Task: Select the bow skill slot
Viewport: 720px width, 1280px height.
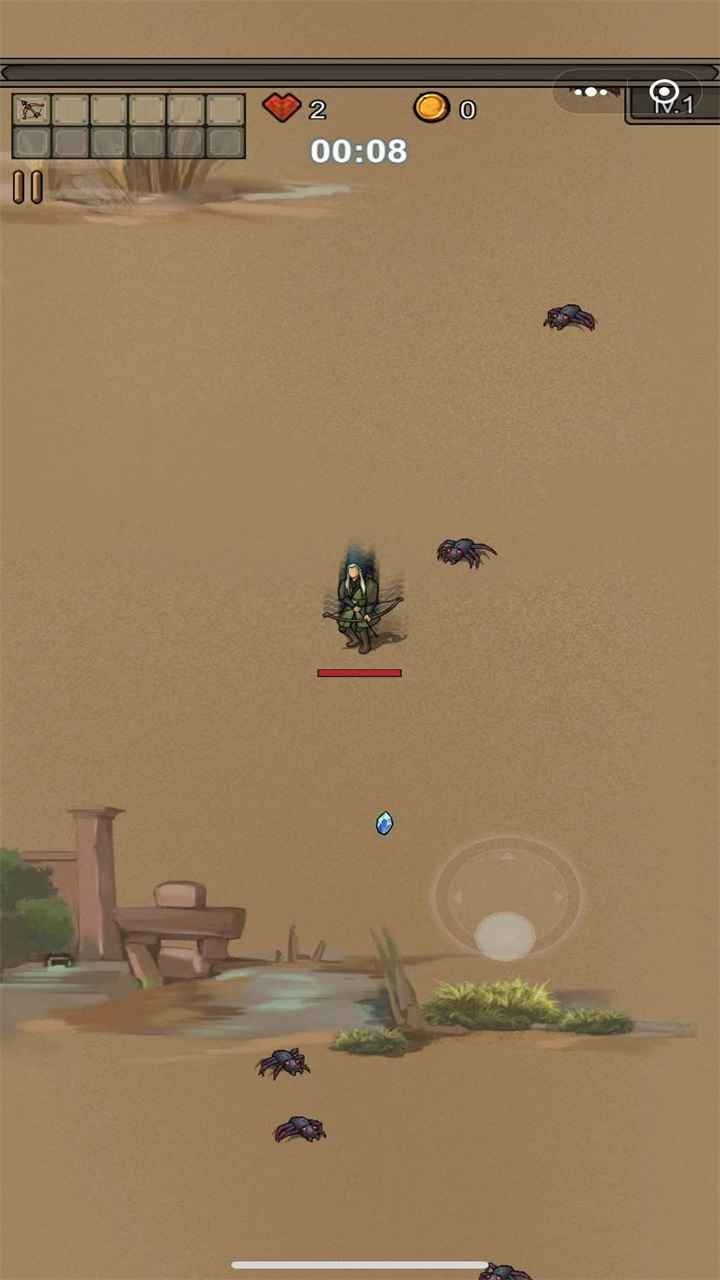Action: click(32, 109)
